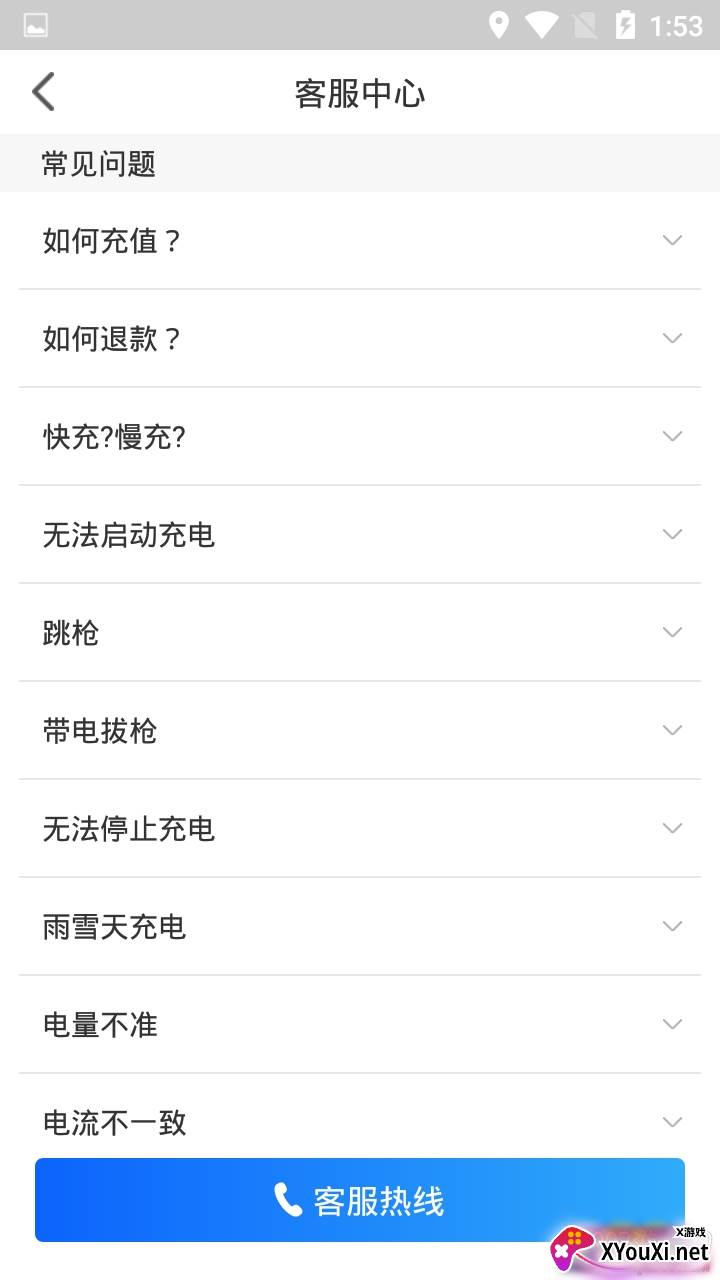
Task: Open the 雨雪天充电 answer
Action: pos(360,927)
